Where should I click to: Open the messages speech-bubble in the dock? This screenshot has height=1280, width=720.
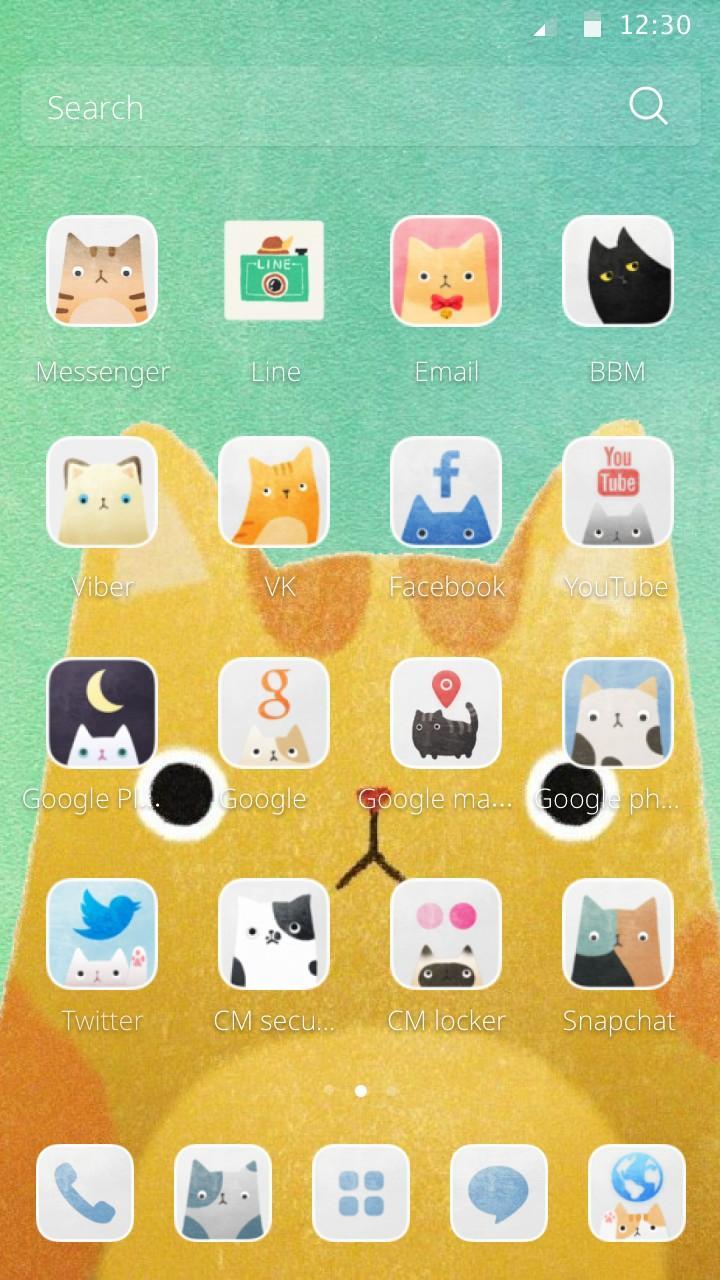499,1193
